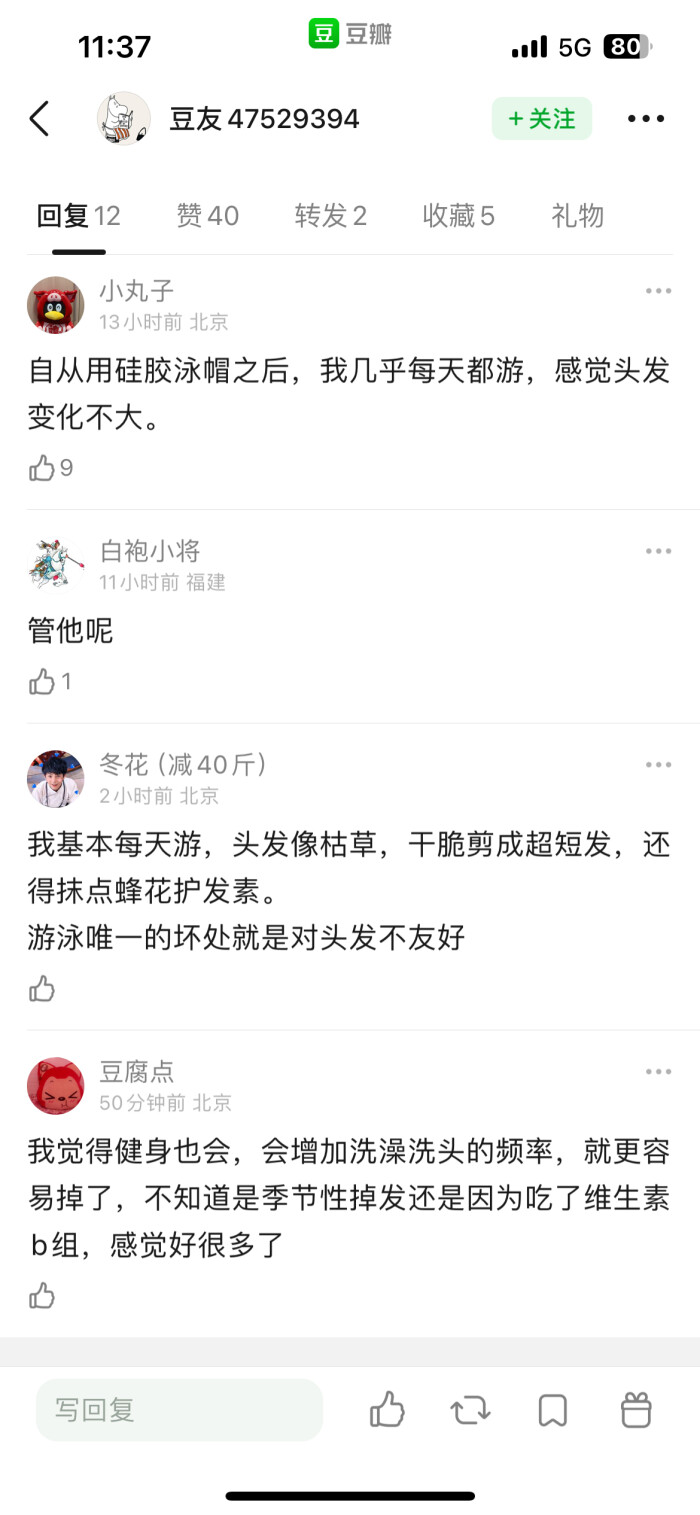Open more options on 小丸子's comment
Image resolution: width=700 pixels, height=1515 pixels.
coord(658,291)
